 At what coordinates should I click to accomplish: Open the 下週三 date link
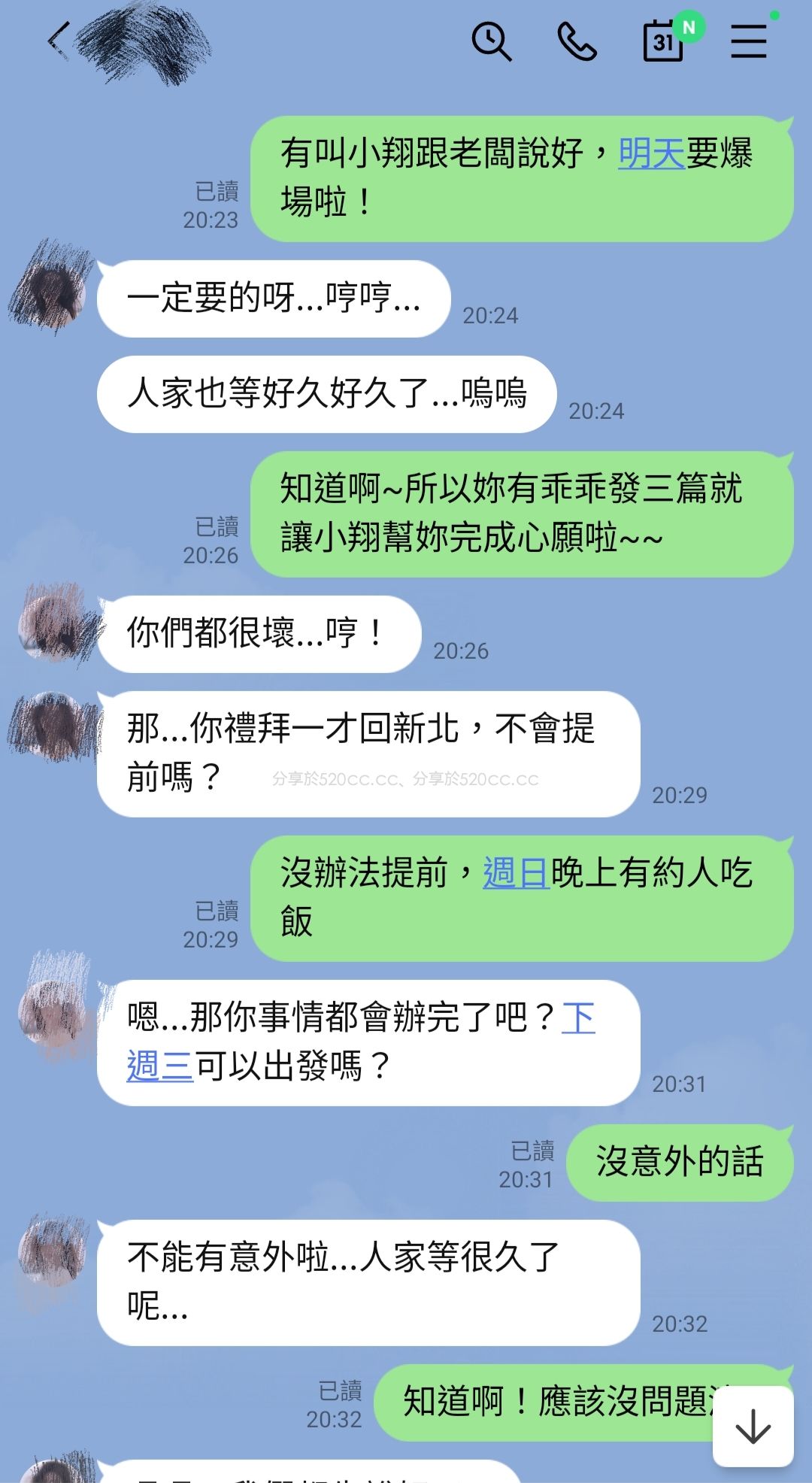tap(159, 1066)
